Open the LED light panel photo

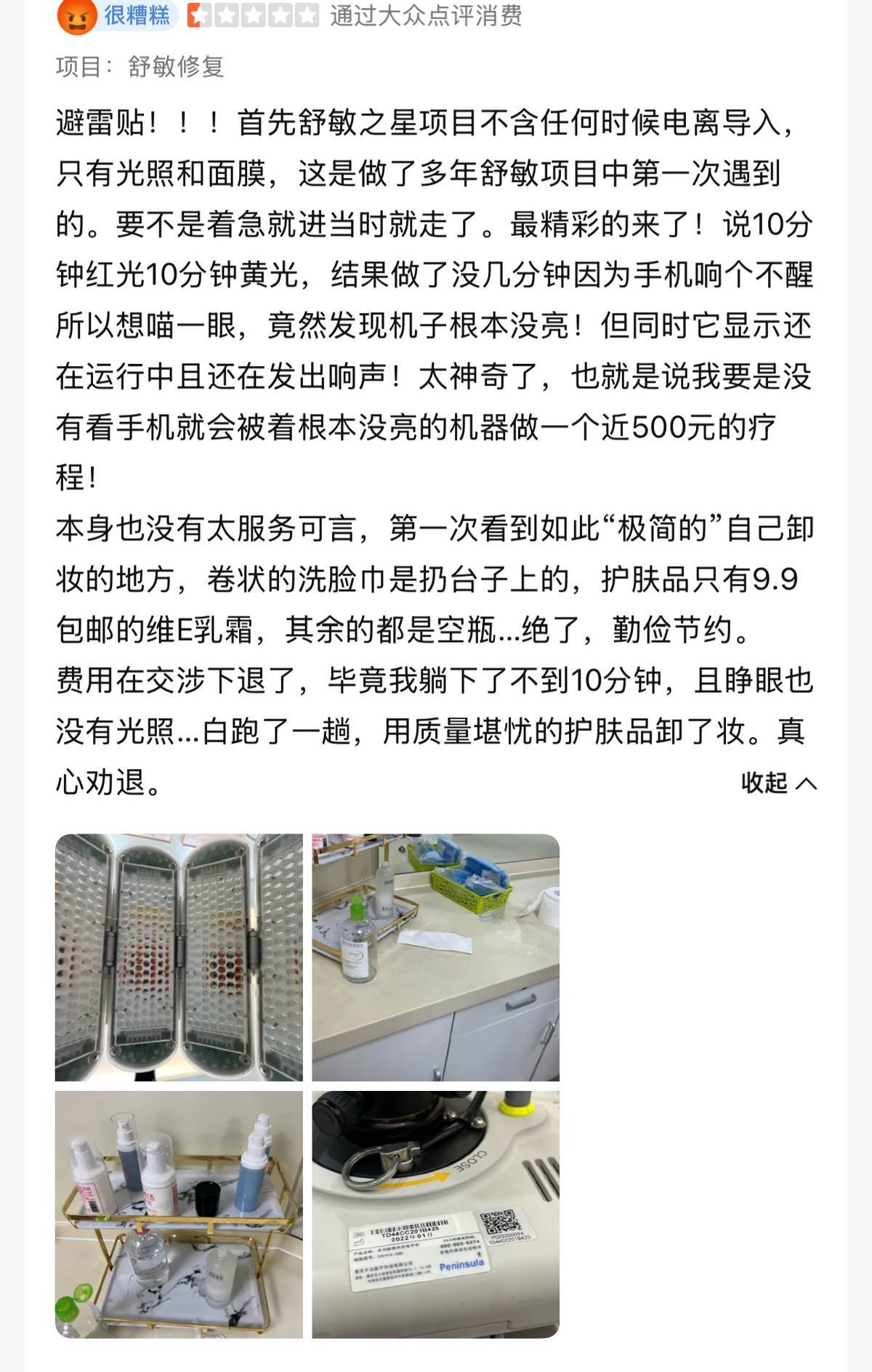coord(179,957)
